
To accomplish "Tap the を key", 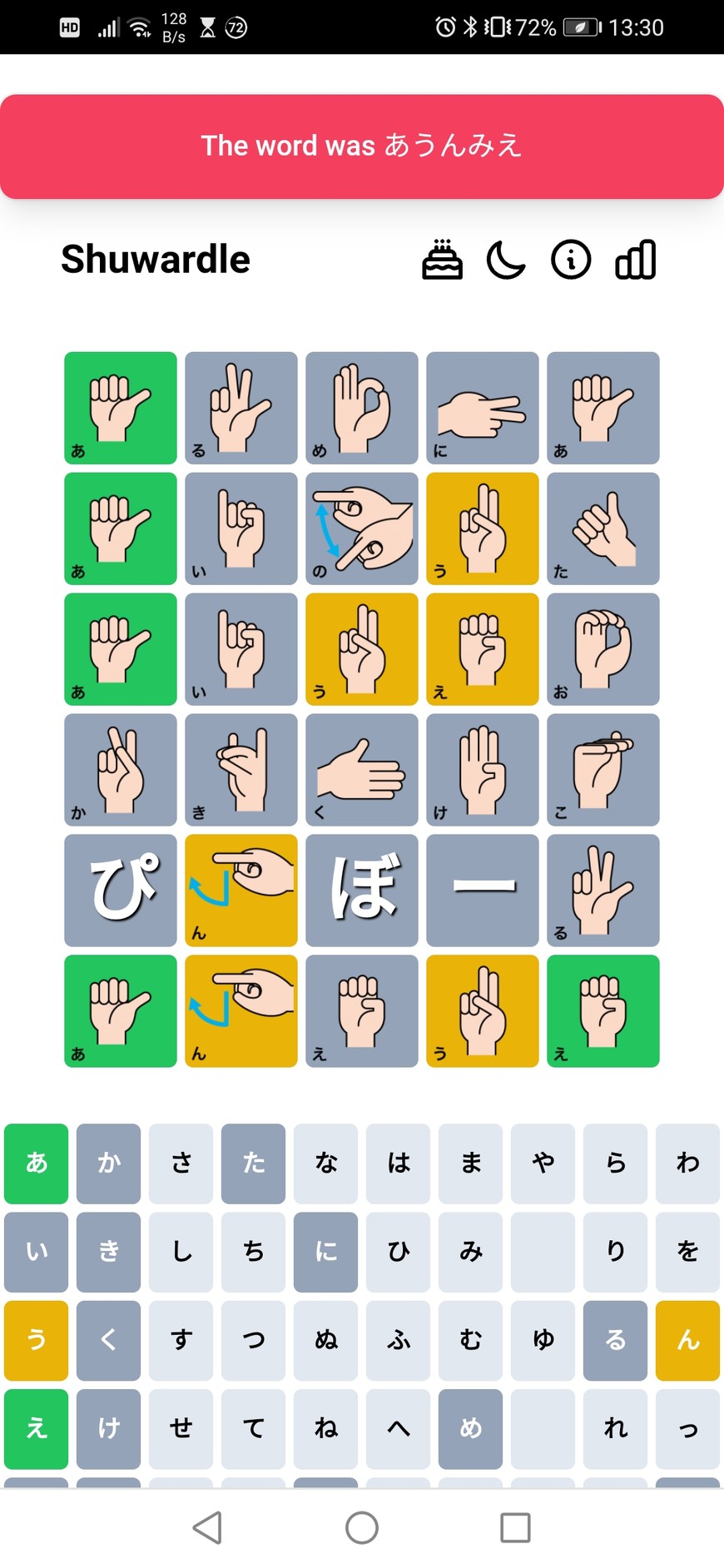I will [687, 1251].
